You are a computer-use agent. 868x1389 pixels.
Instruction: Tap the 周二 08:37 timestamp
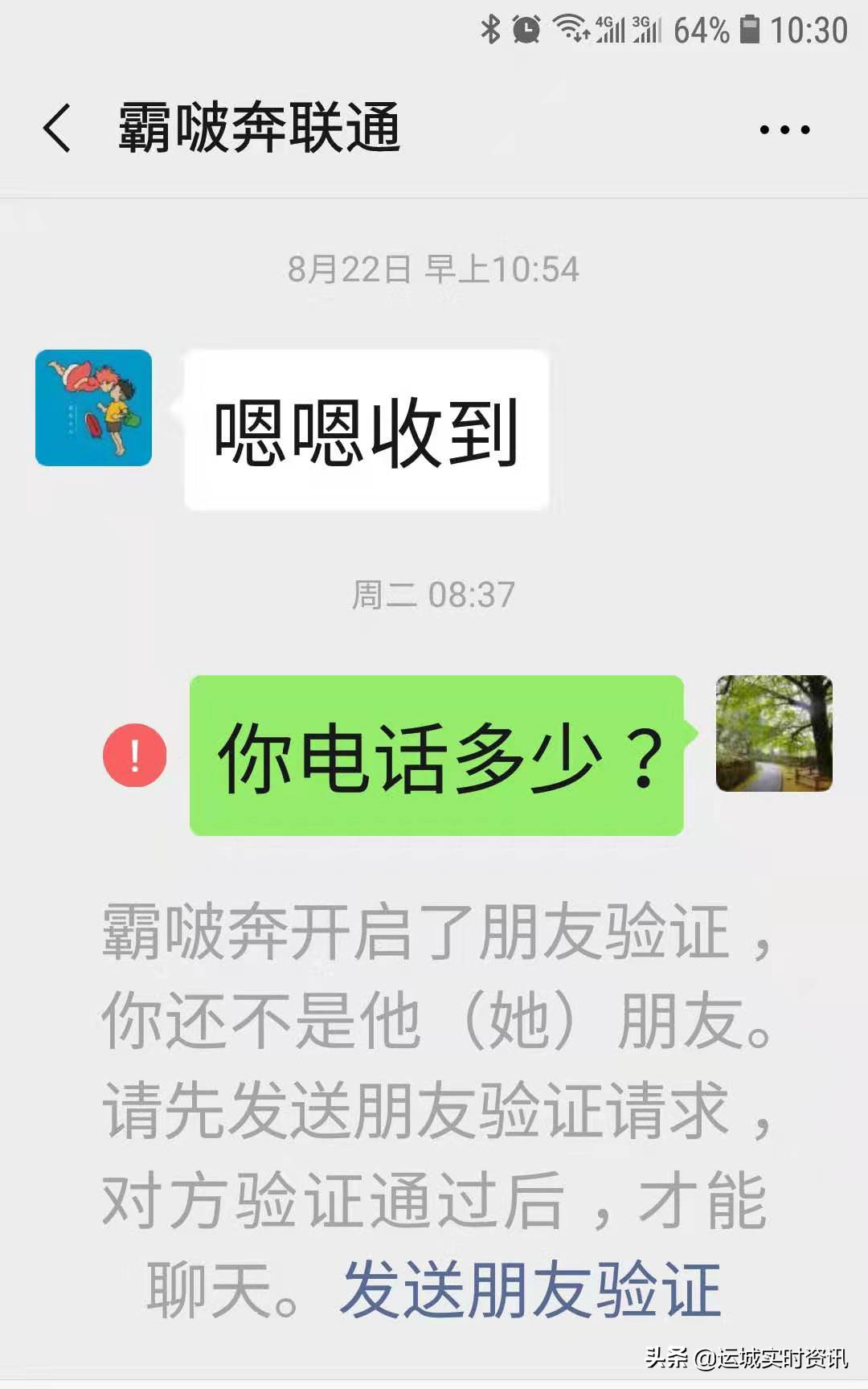coord(434,593)
